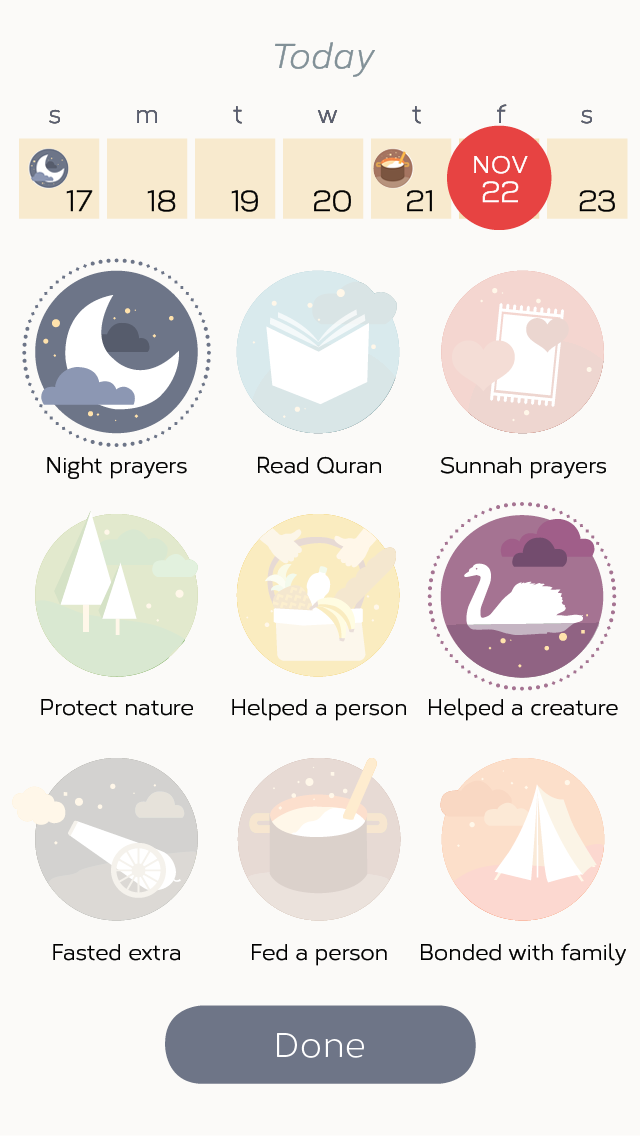Open day 17 in the calendar
The width and height of the screenshot is (640, 1136).
pos(59,179)
